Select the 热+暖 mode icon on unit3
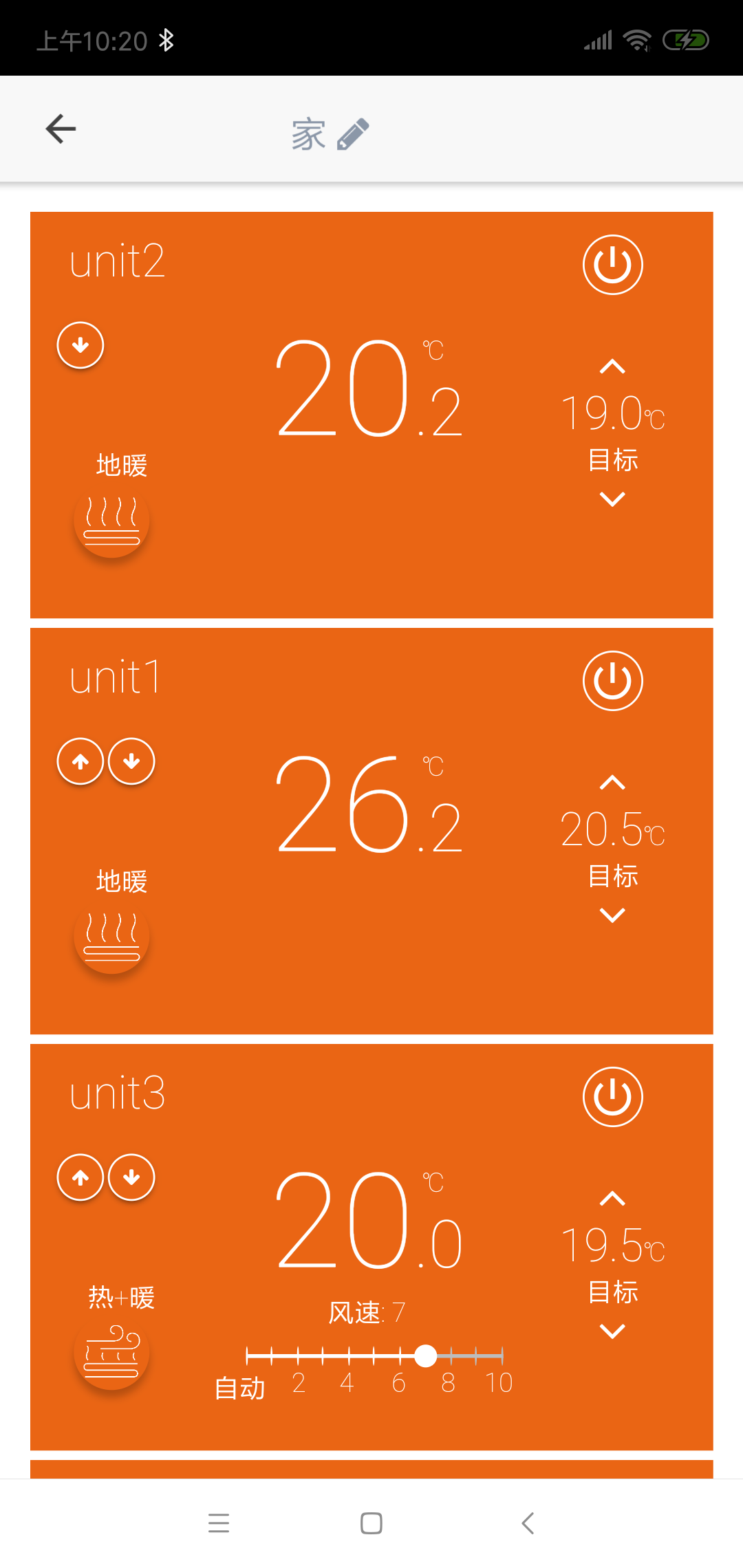The image size is (743, 1568). [111, 1352]
